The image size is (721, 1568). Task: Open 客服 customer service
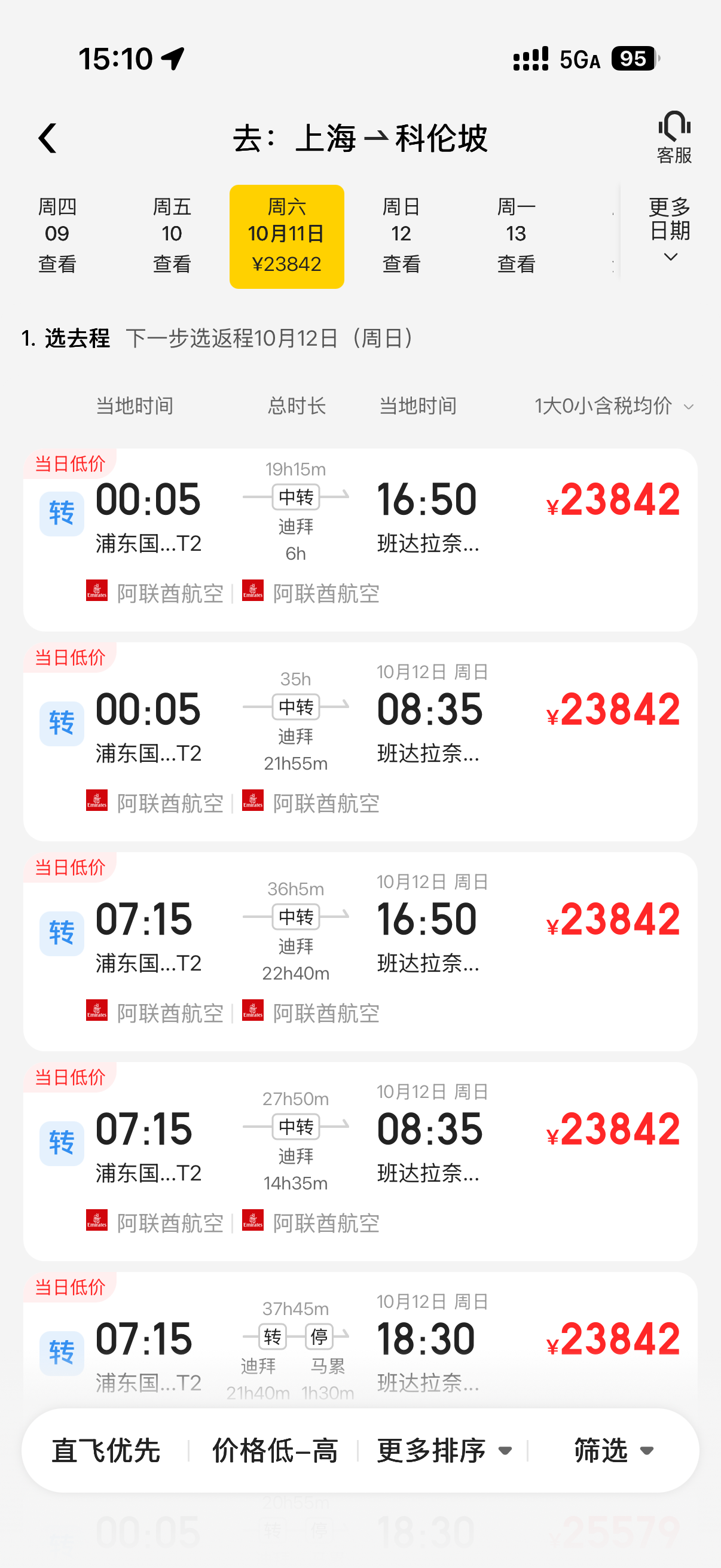[x=674, y=138]
